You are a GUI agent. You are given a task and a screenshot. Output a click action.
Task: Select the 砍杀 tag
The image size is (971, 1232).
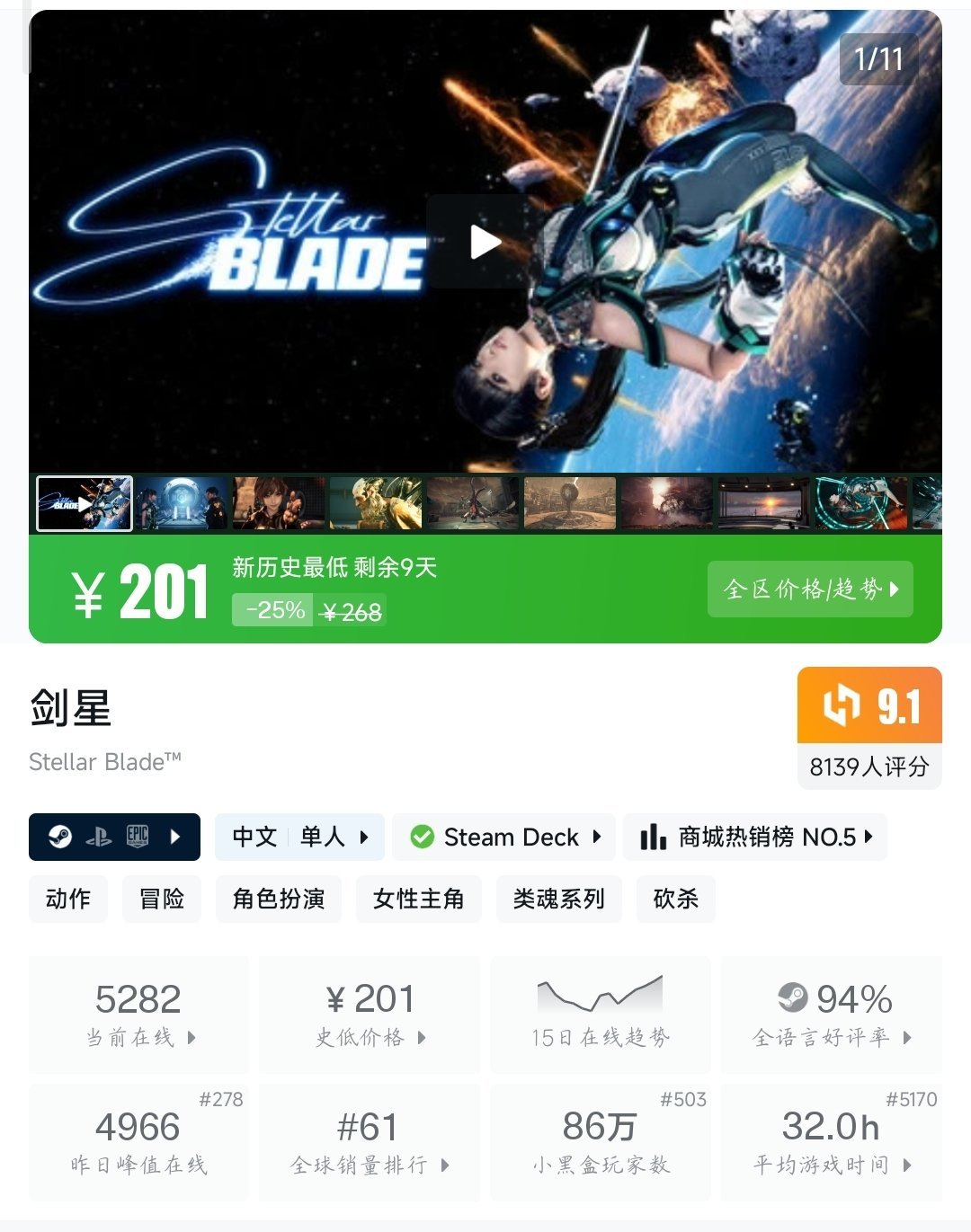676,899
